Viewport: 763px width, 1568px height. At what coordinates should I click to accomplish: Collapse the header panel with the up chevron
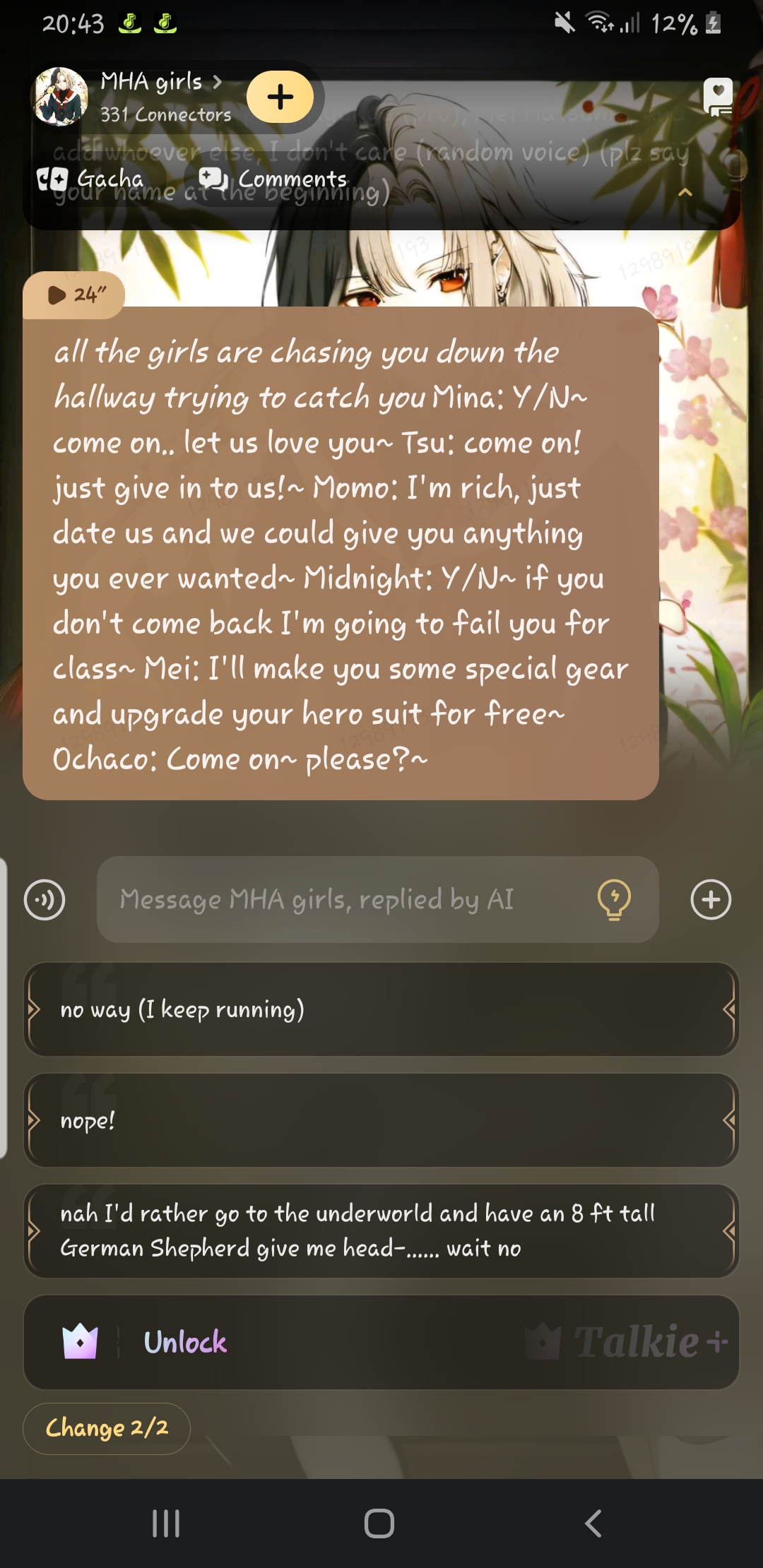coord(685,192)
